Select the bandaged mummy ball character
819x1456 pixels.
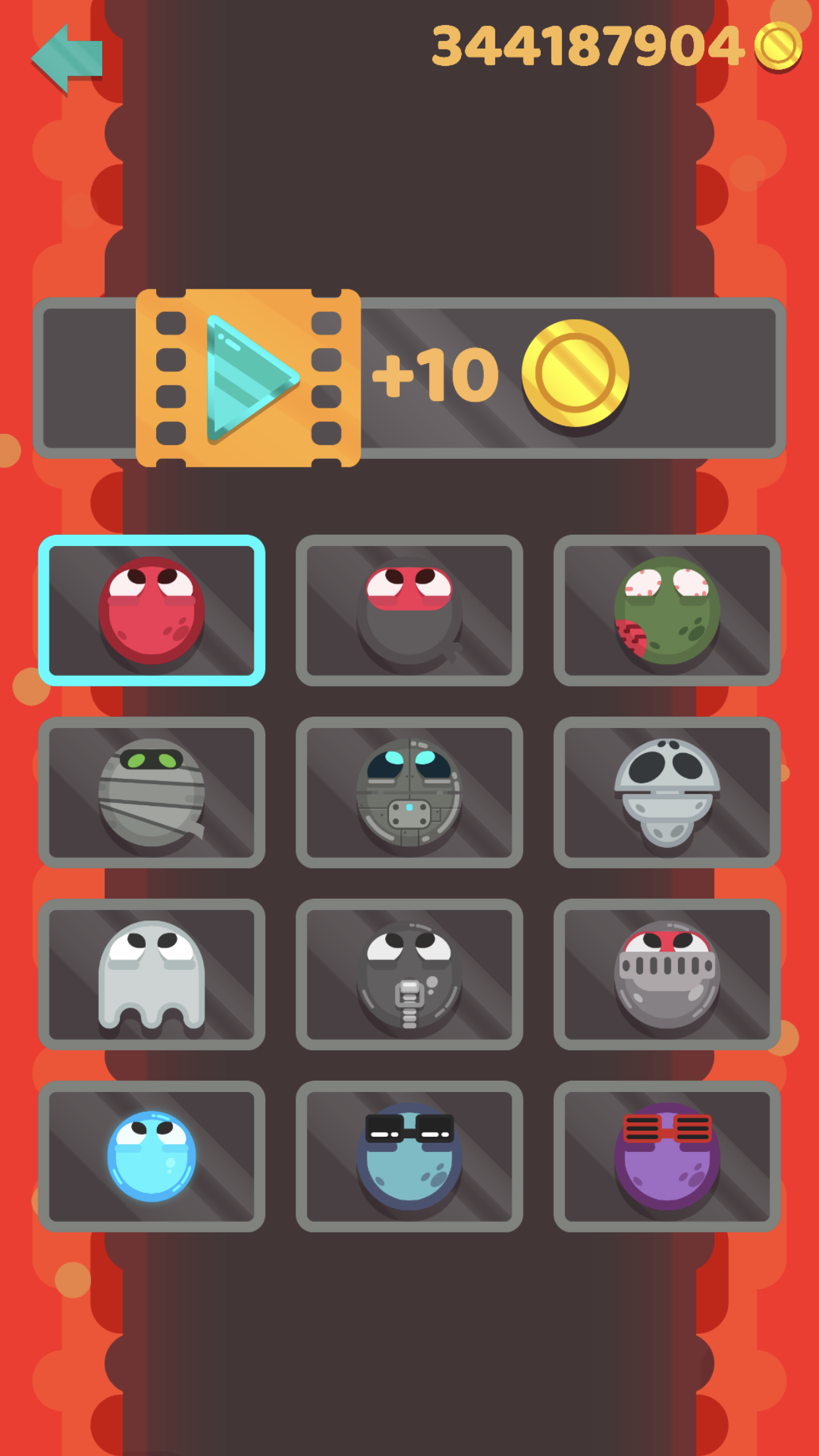click(x=152, y=793)
